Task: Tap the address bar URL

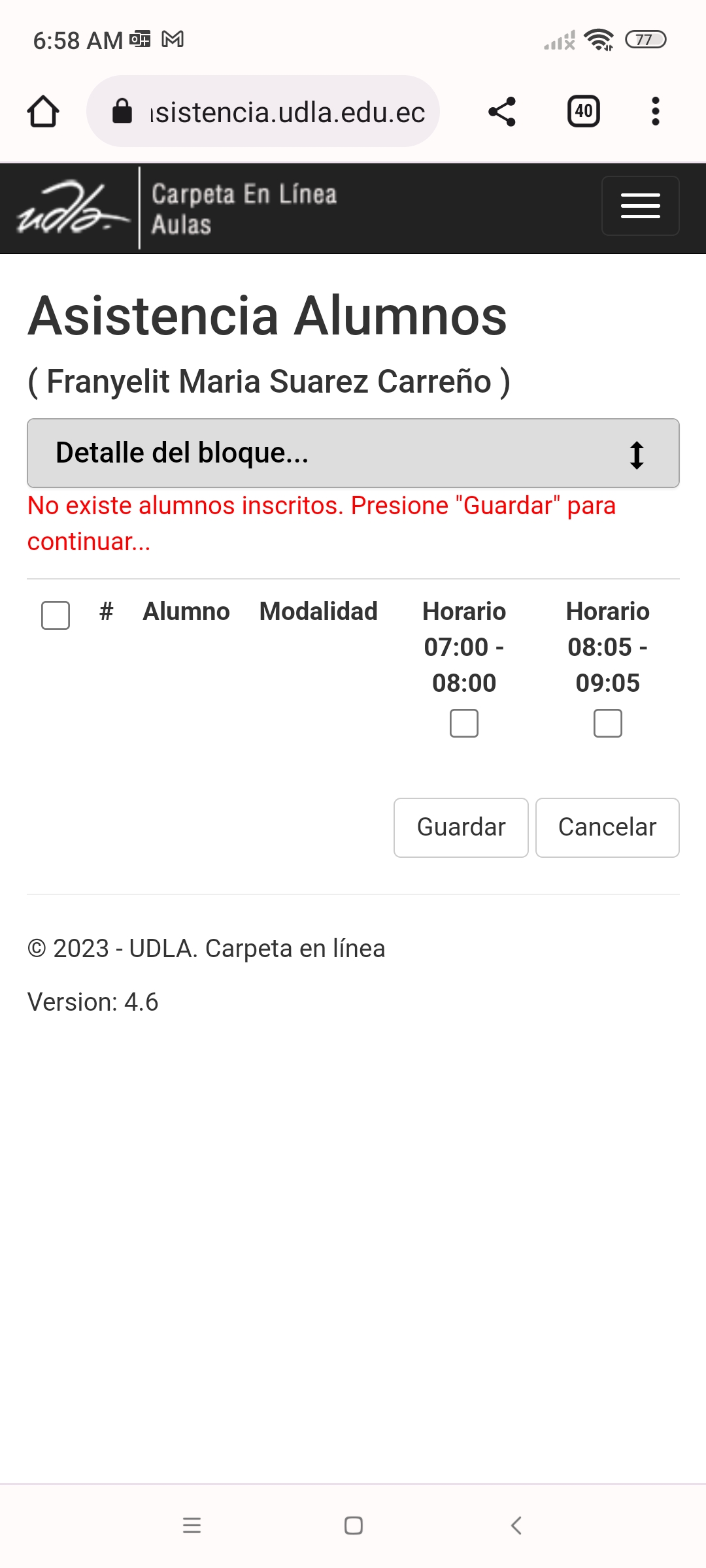Action: pyautogui.click(x=286, y=112)
